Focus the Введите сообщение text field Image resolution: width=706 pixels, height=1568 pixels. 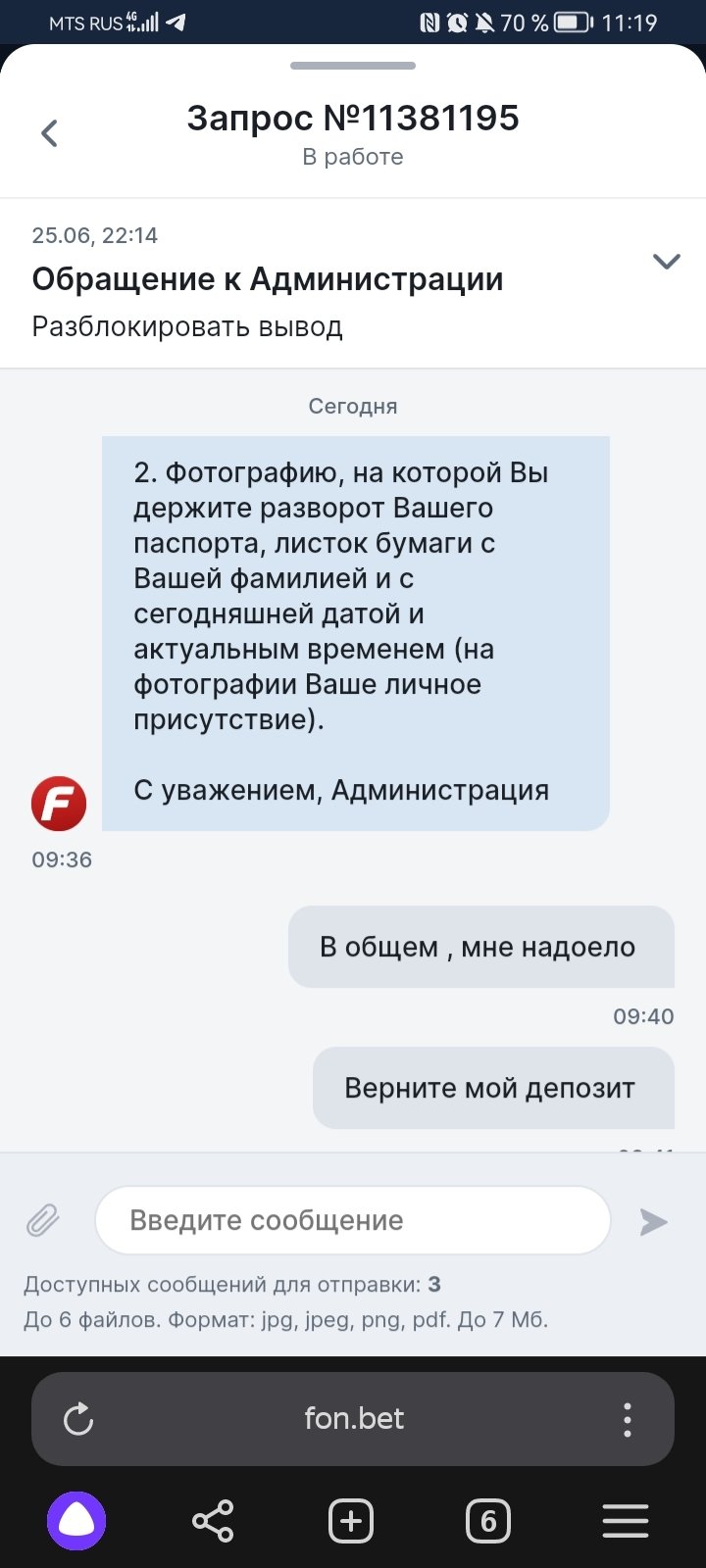(x=353, y=1220)
